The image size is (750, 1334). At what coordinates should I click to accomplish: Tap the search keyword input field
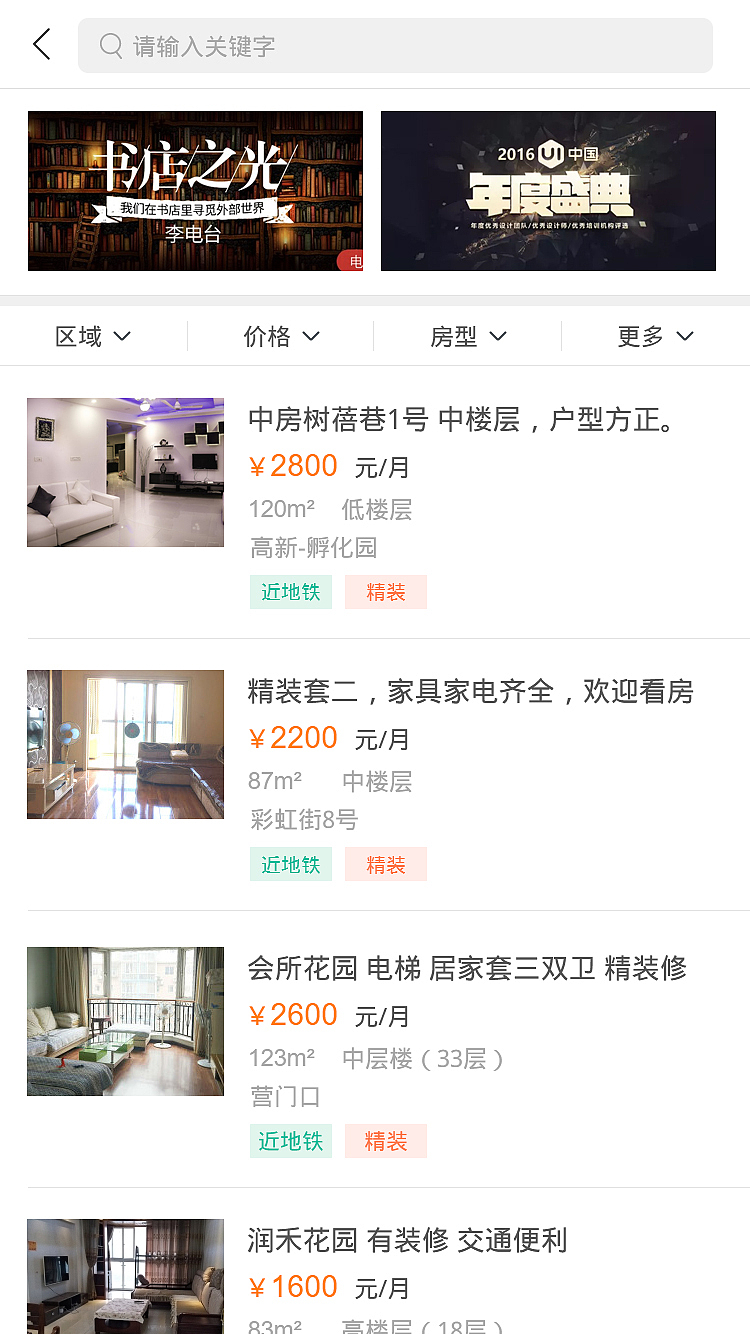tap(395, 44)
